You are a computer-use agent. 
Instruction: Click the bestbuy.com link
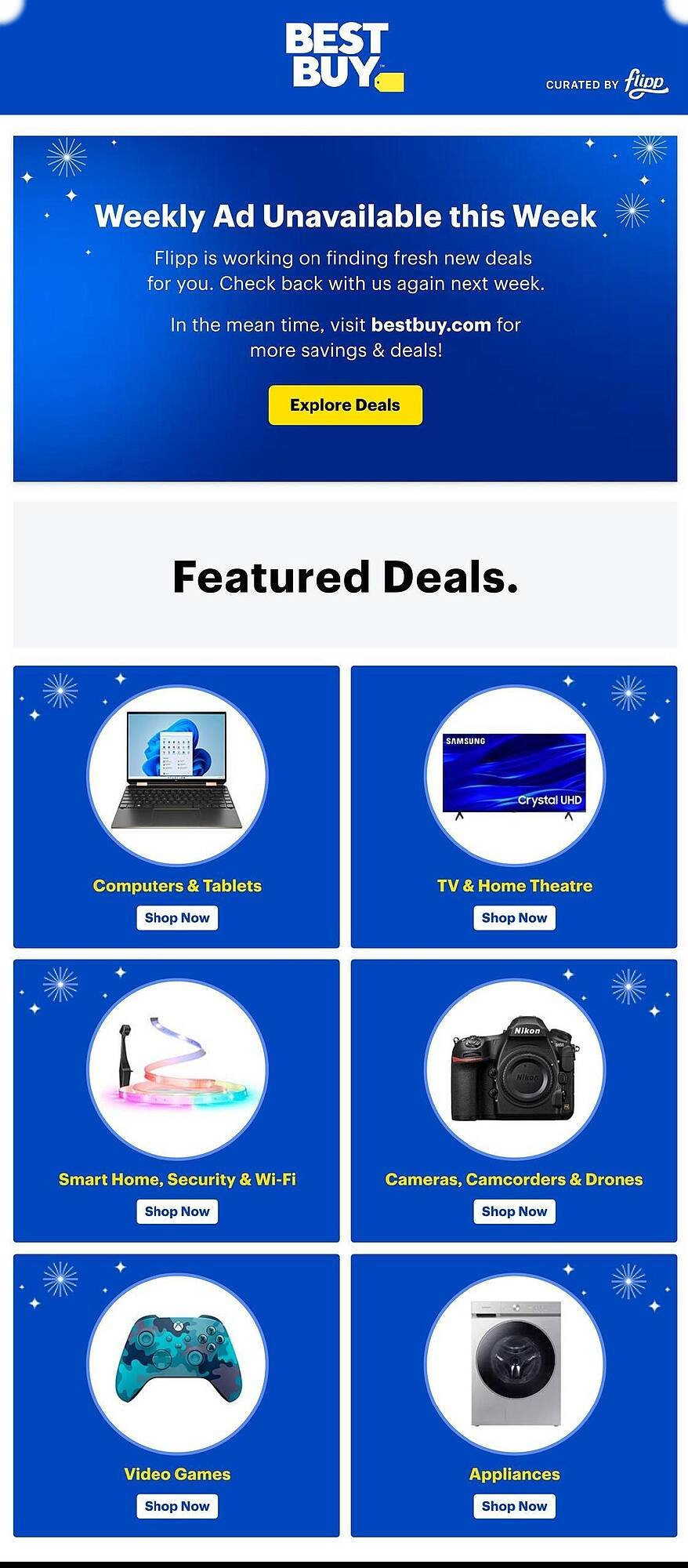click(432, 324)
